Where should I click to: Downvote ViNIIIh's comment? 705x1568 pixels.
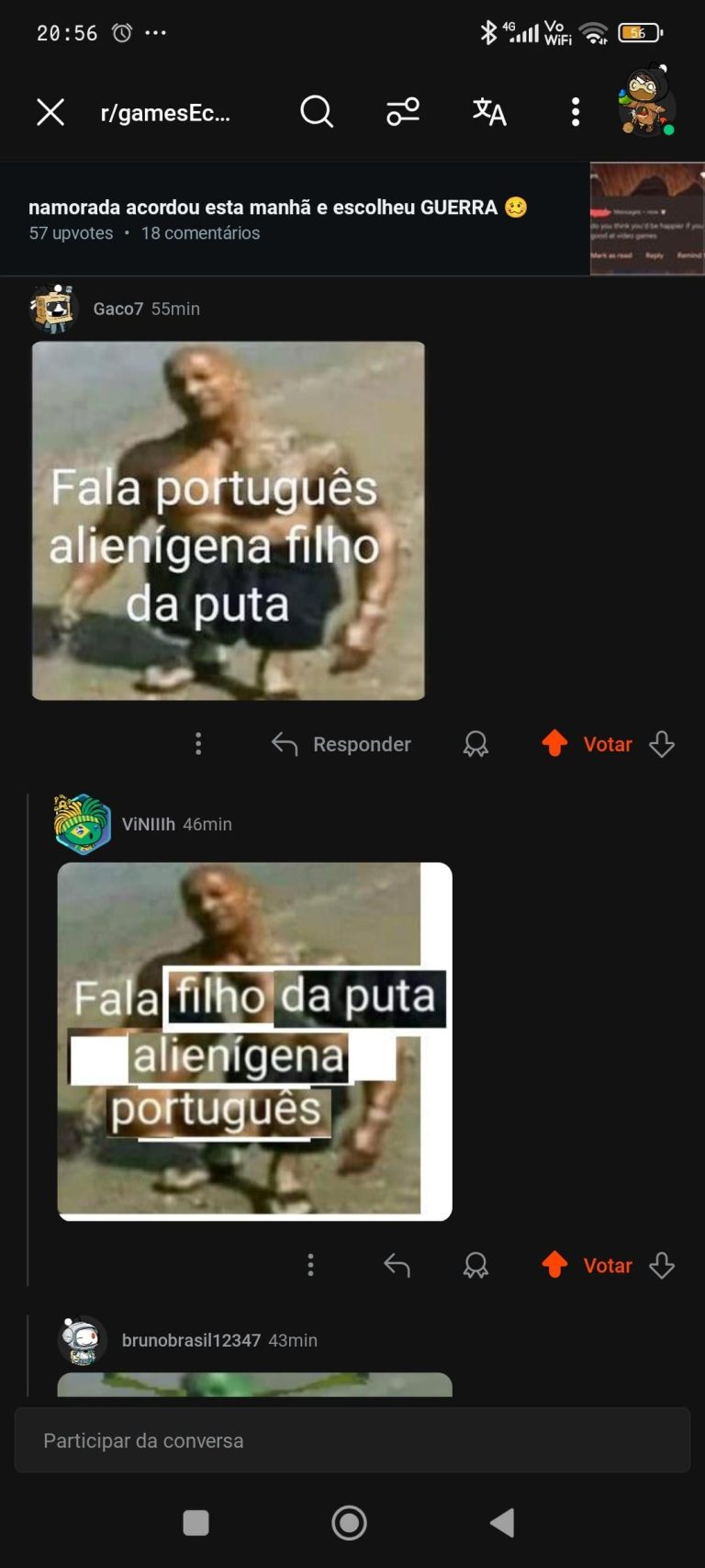(662, 1266)
